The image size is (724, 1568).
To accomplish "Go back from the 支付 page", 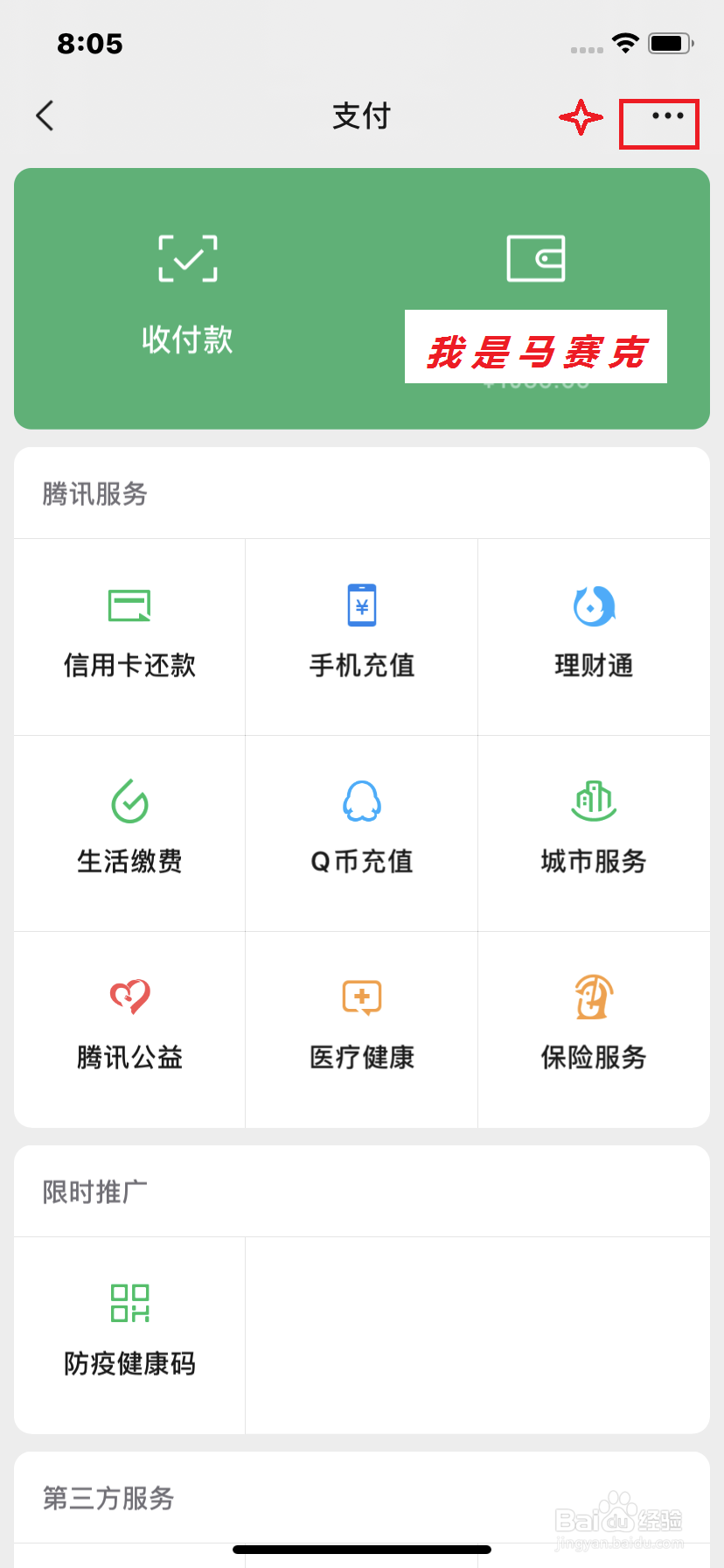I will (45, 115).
